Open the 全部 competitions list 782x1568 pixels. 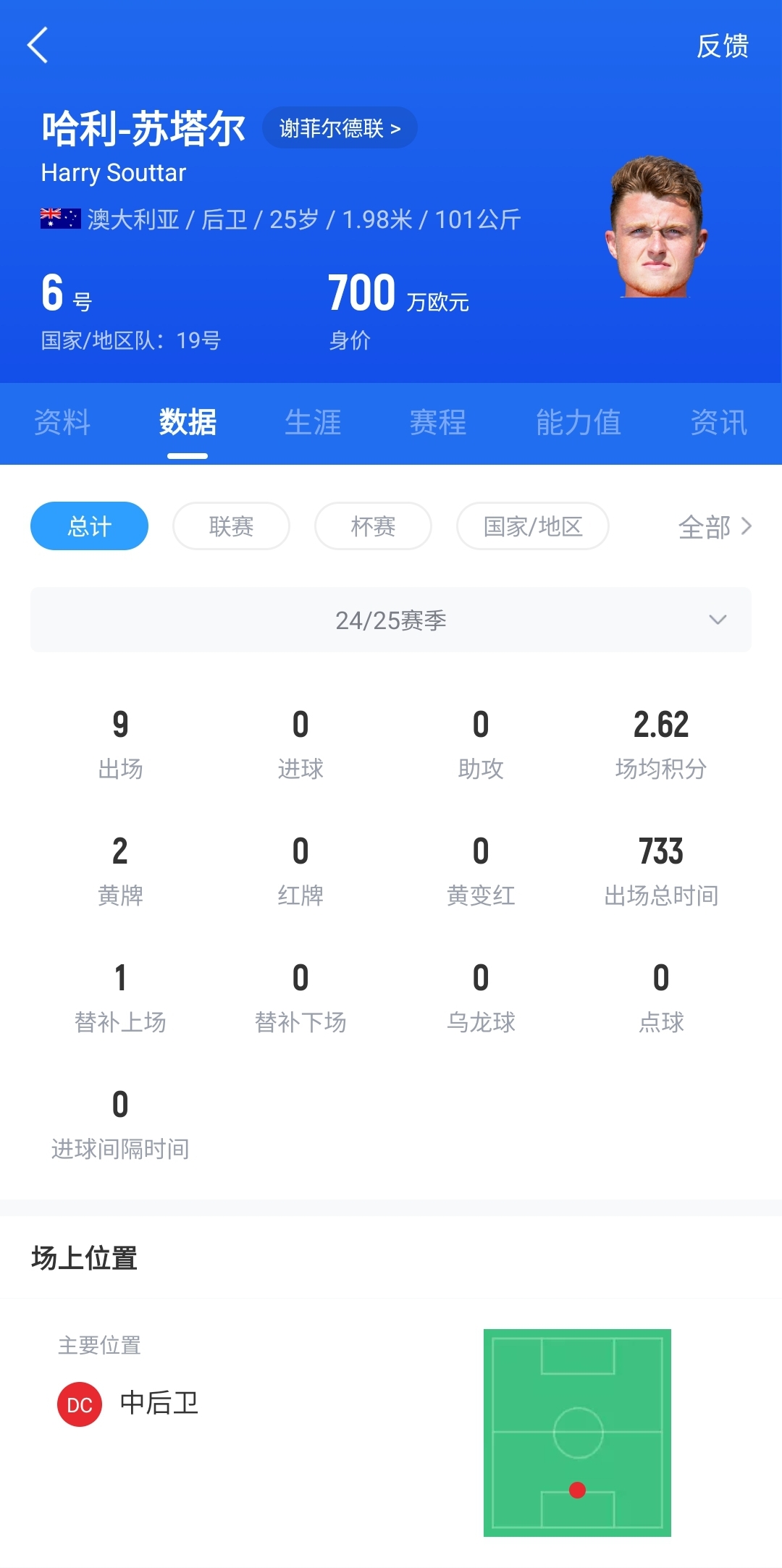pyautogui.click(x=715, y=527)
